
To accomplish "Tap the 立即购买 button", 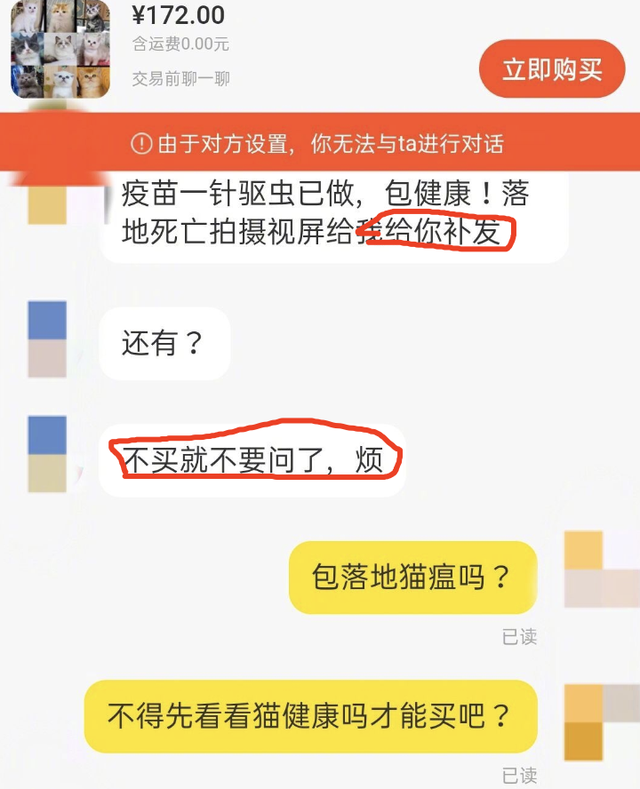I will [x=552, y=70].
